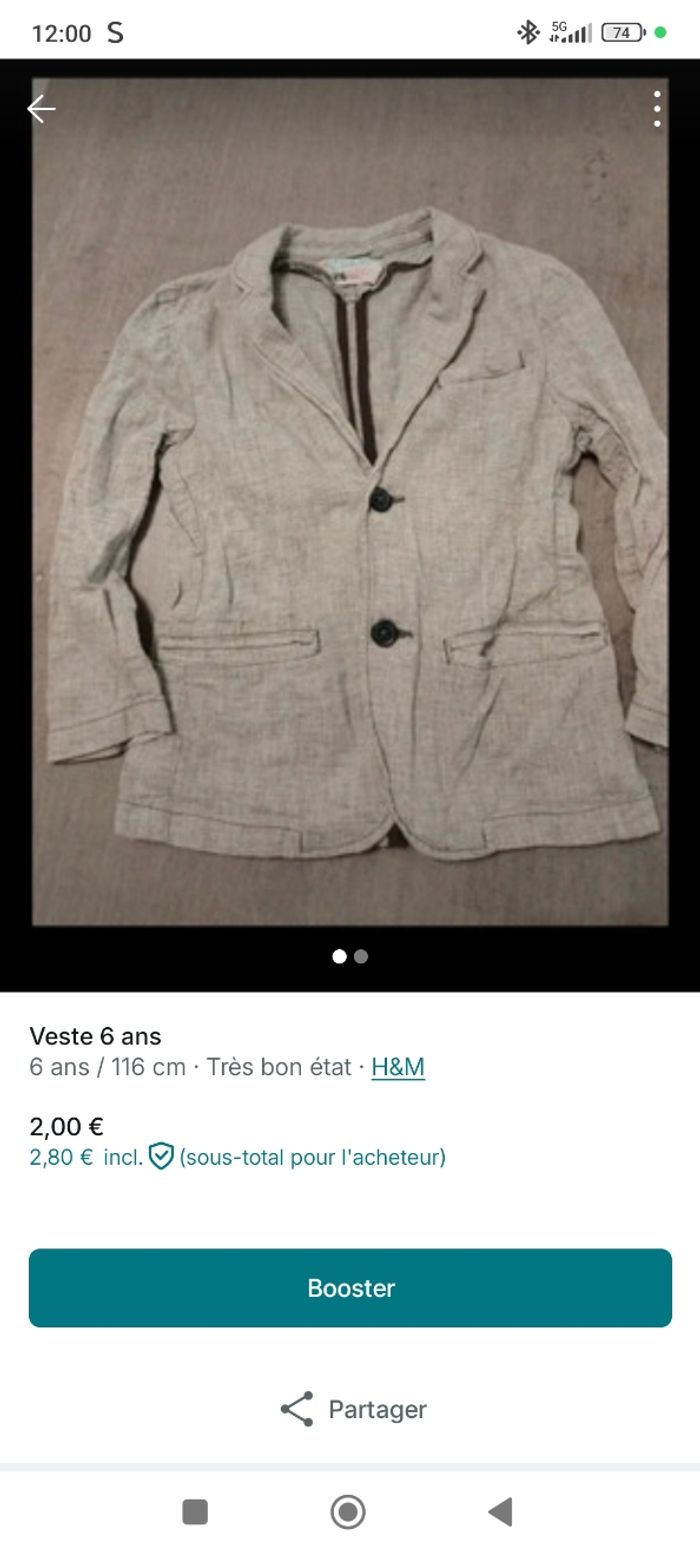View buyer protection details on subtotal line
The image size is (700, 1556).
pos(162,1157)
